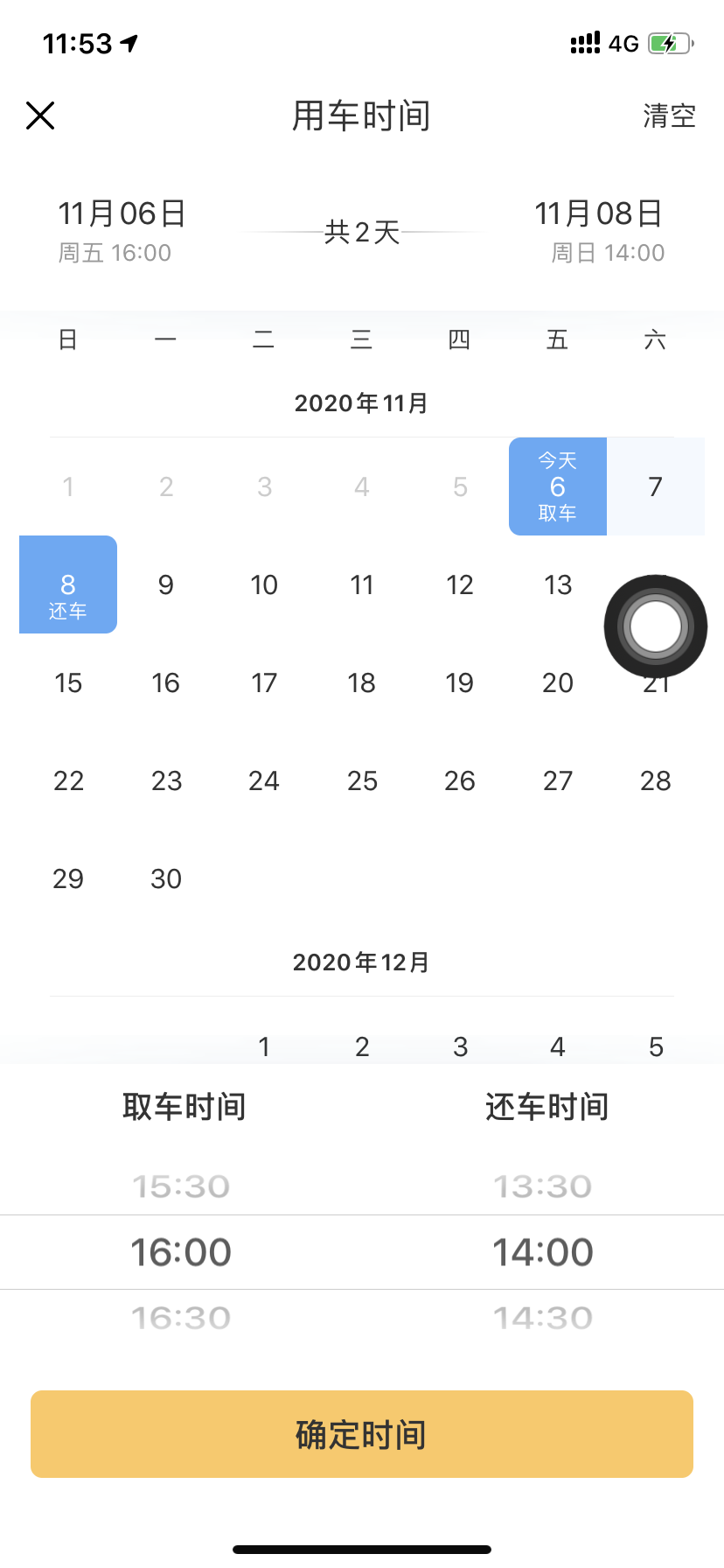Screen dimensions: 724x1568
Task: Choose 15:30 as pickup time
Action: click(181, 1186)
